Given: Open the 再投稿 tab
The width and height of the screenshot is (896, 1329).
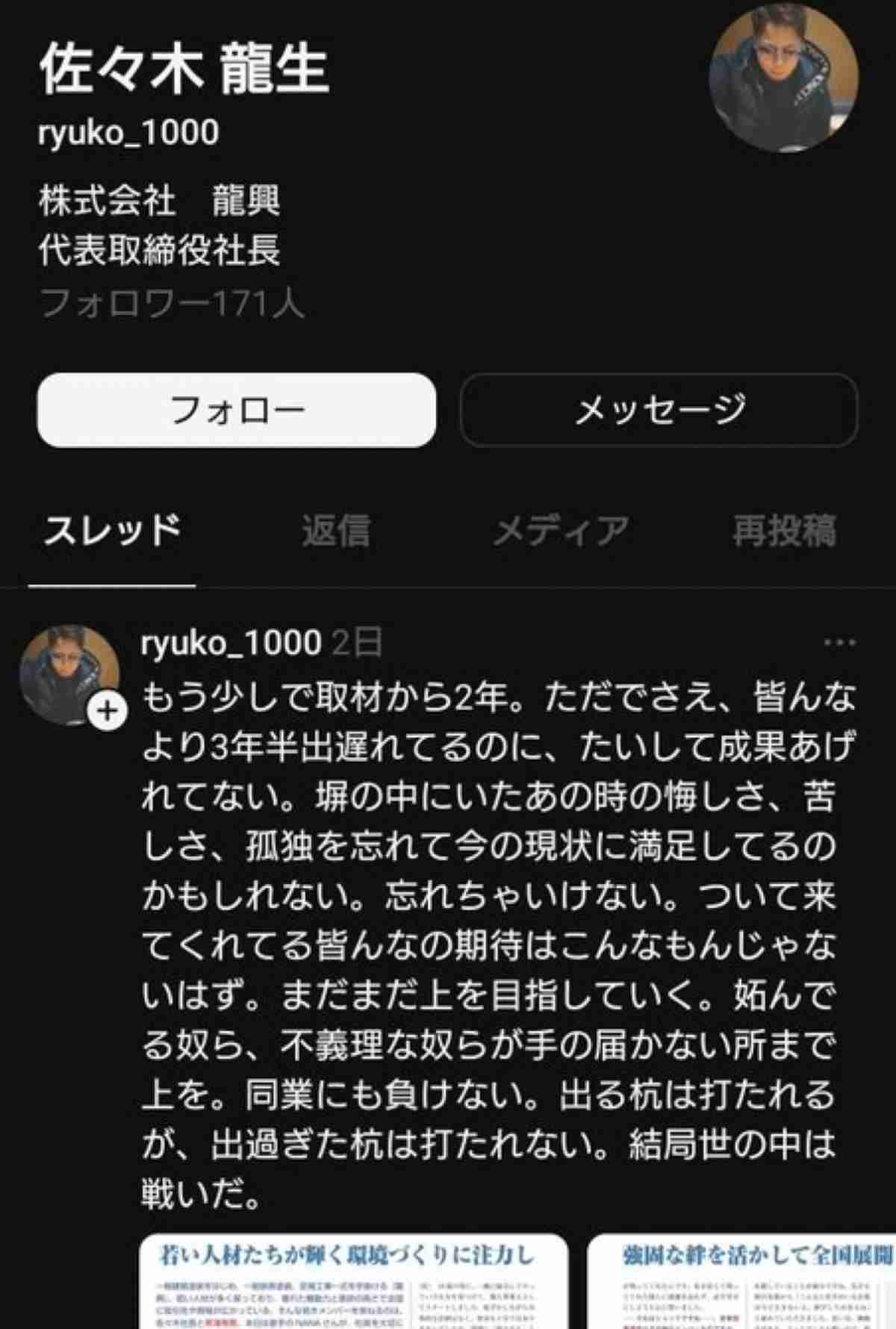Looking at the screenshot, I should (784, 531).
